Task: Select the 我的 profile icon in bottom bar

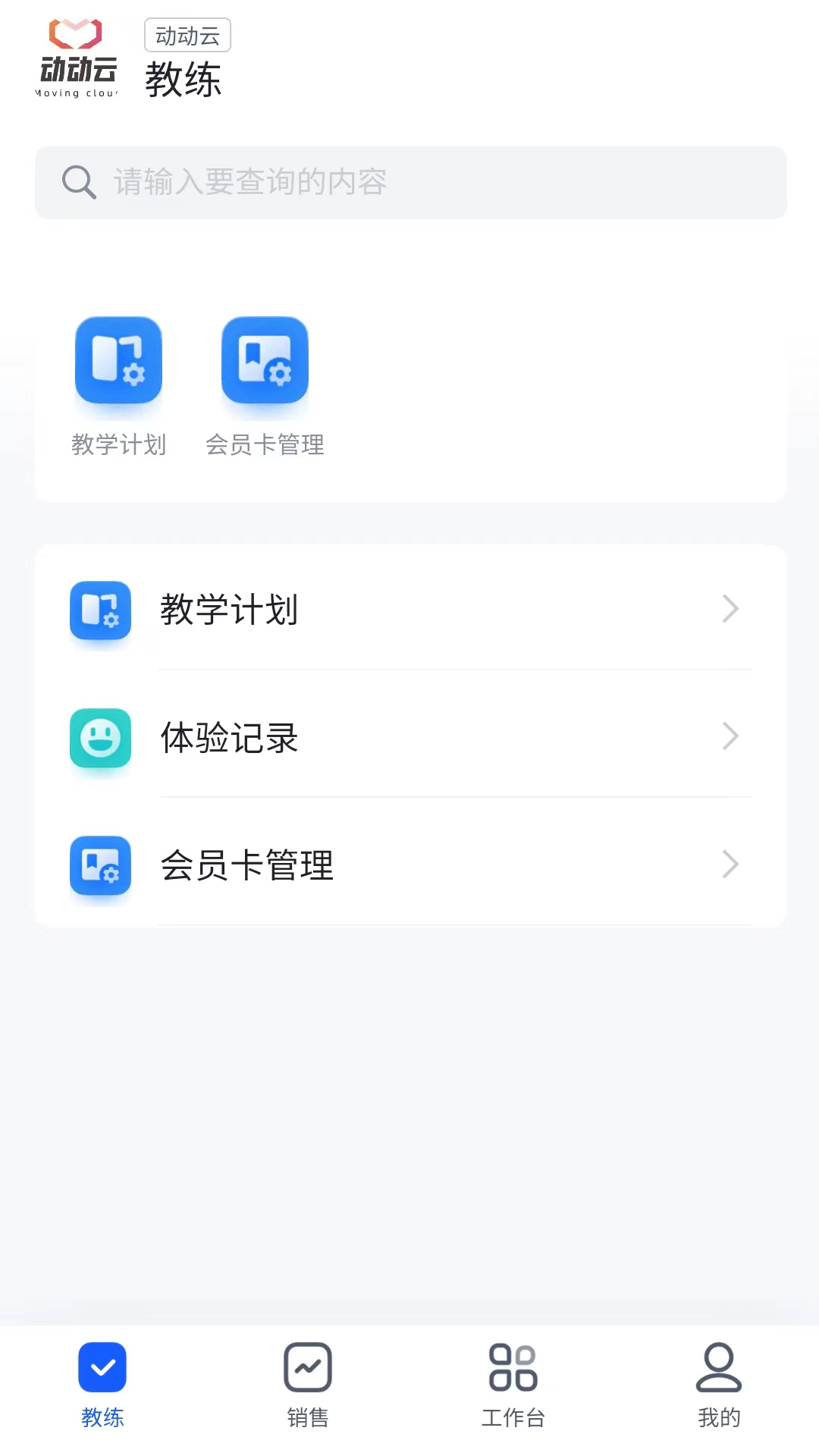Action: pos(717,1367)
